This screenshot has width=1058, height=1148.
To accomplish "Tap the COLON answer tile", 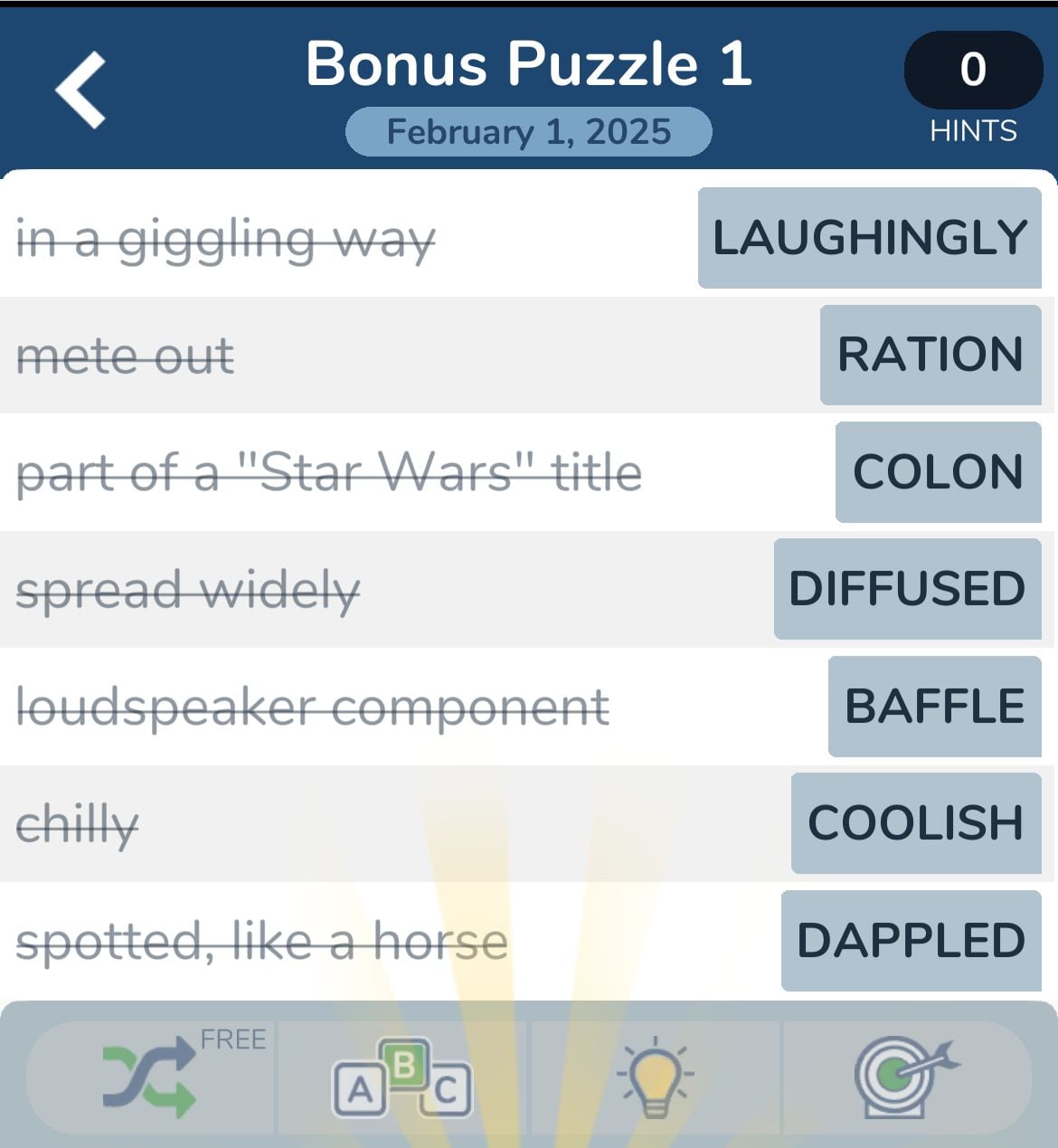I will click(938, 472).
